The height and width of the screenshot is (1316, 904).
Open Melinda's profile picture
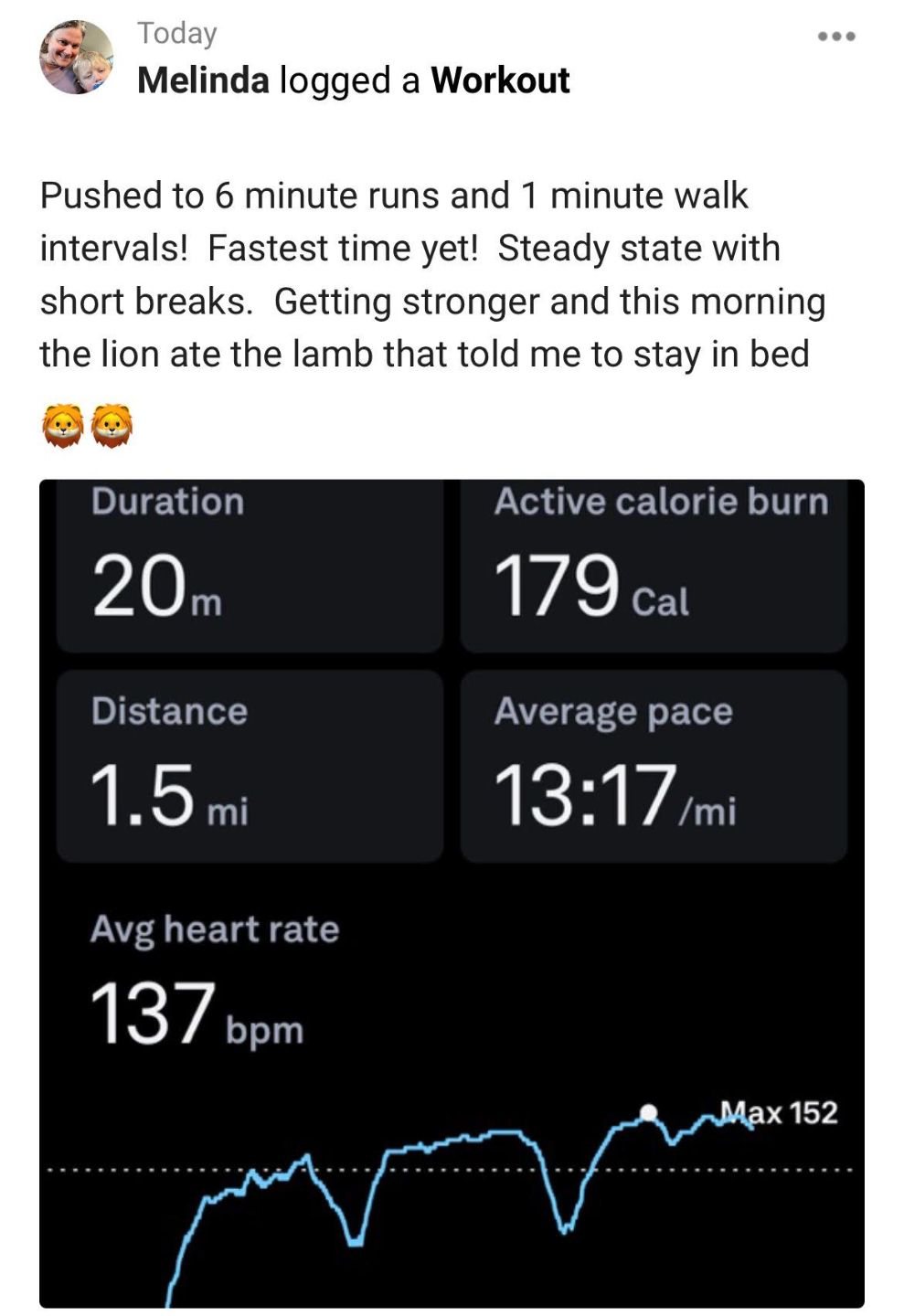[77, 57]
